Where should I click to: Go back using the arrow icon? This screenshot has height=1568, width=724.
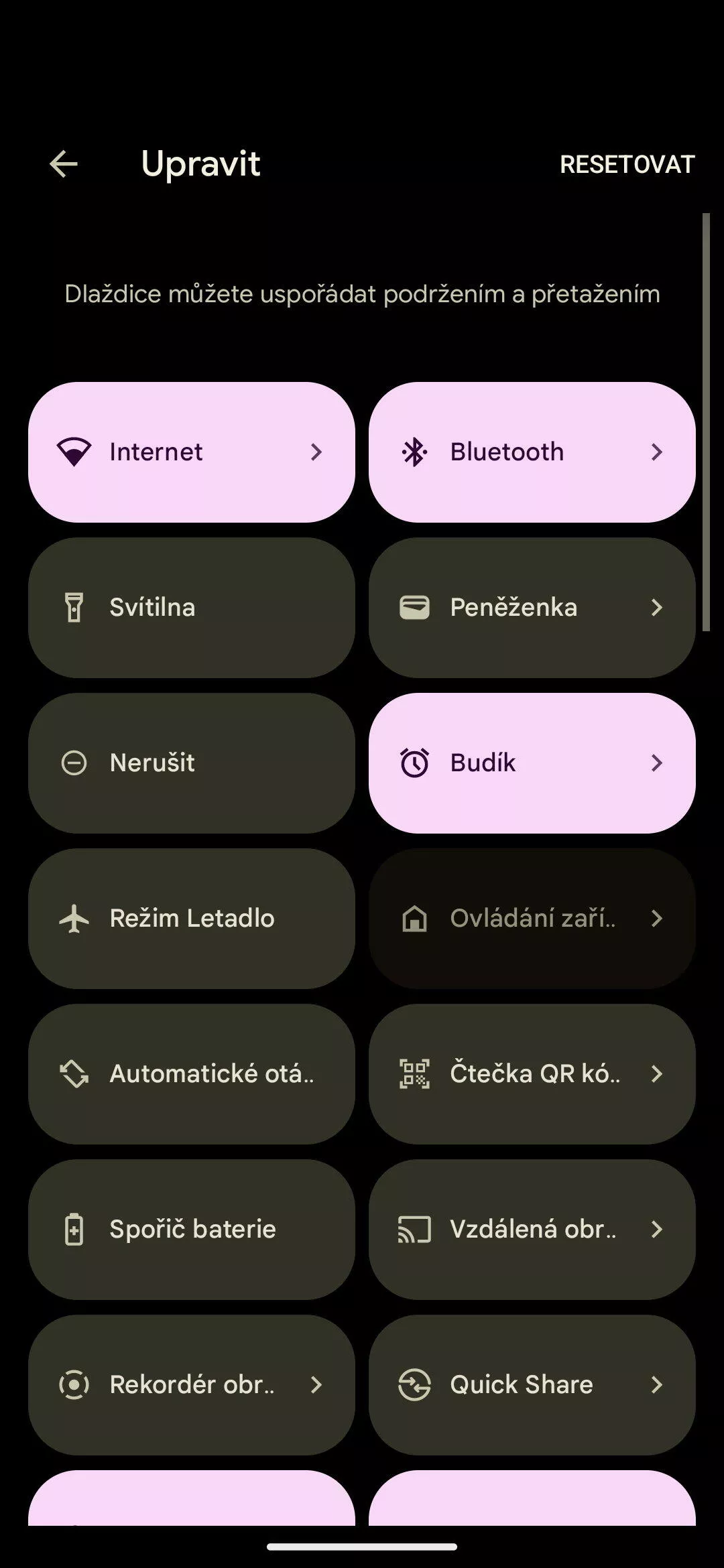(64, 164)
